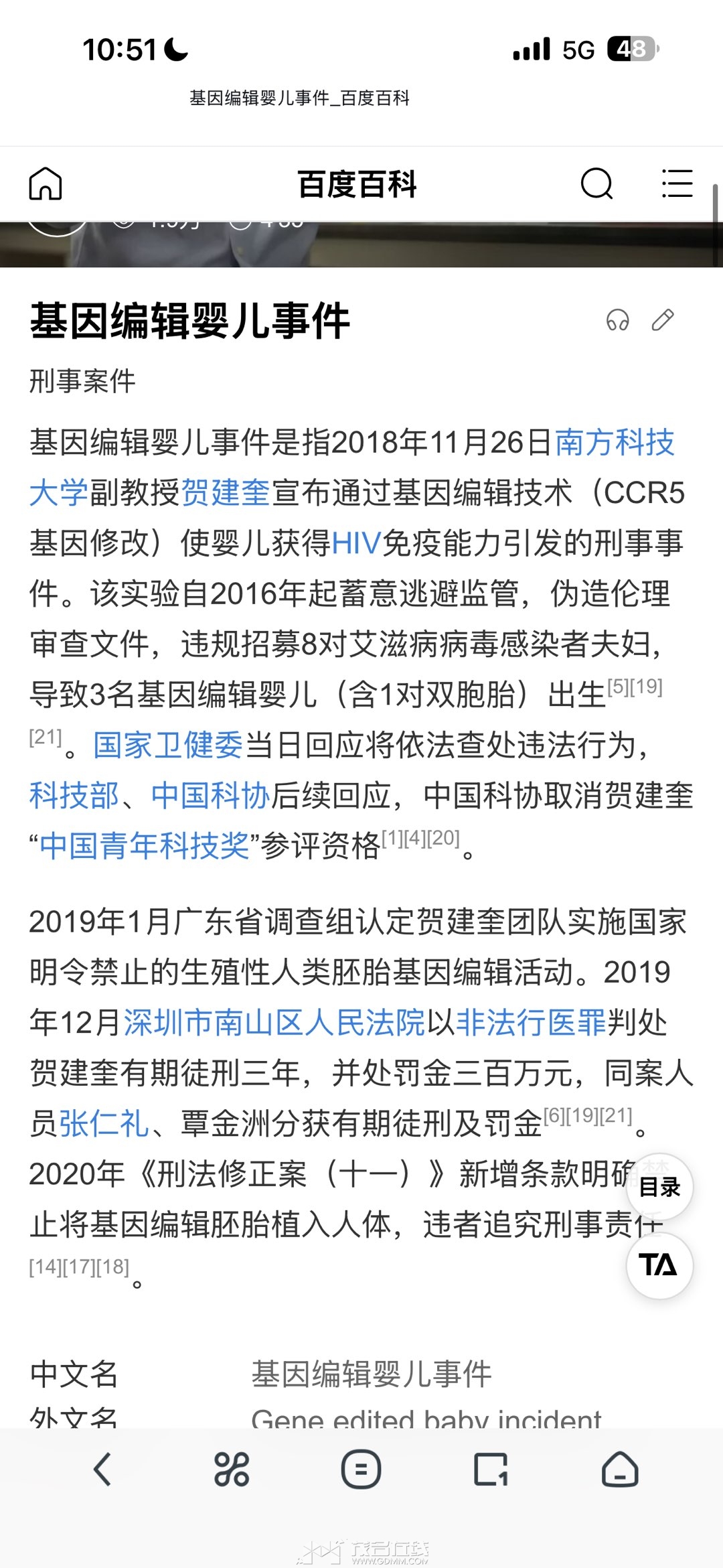View the 非法行医罪 link
The height and width of the screenshot is (1568, 723).
[531, 1023]
